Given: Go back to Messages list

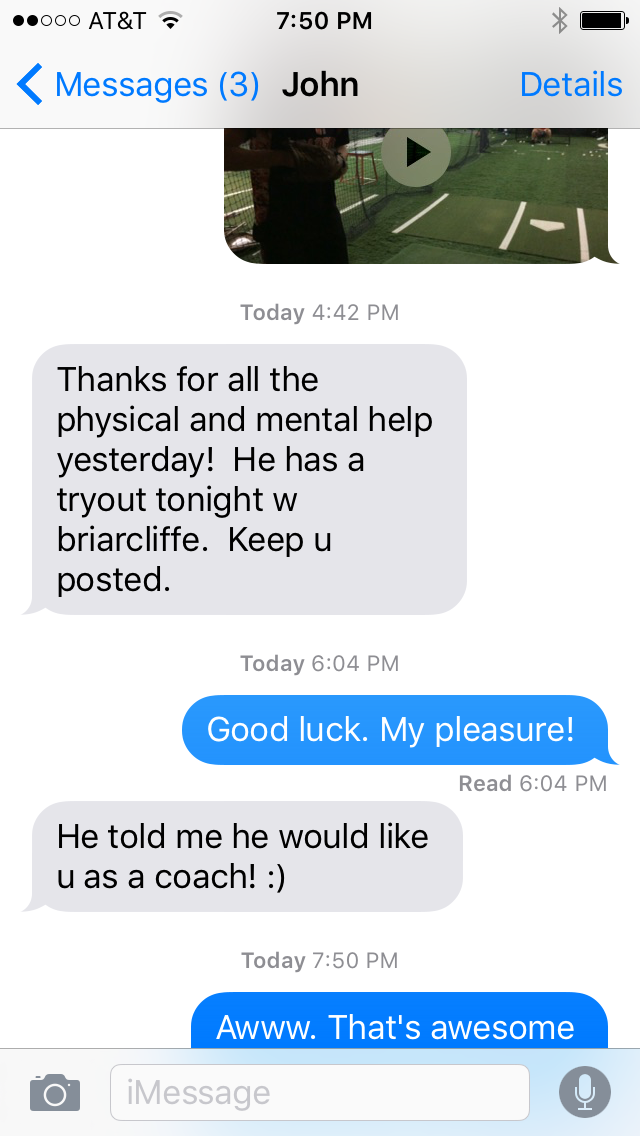Looking at the screenshot, I should 138,85.
